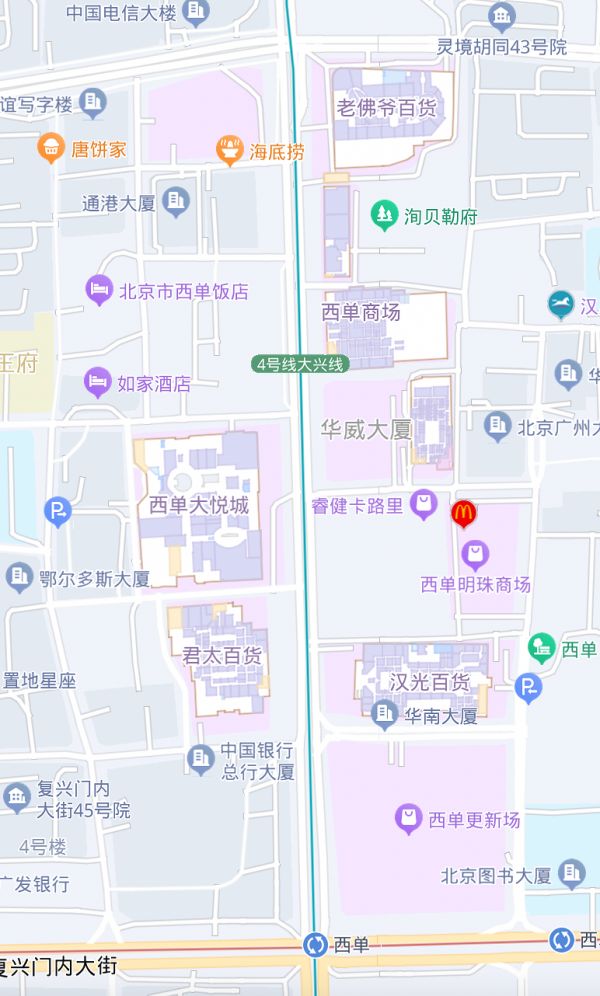
Task: Open the 洵贝勒府 attraction marker
Action: pyautogui.click(x=384, y=214)
